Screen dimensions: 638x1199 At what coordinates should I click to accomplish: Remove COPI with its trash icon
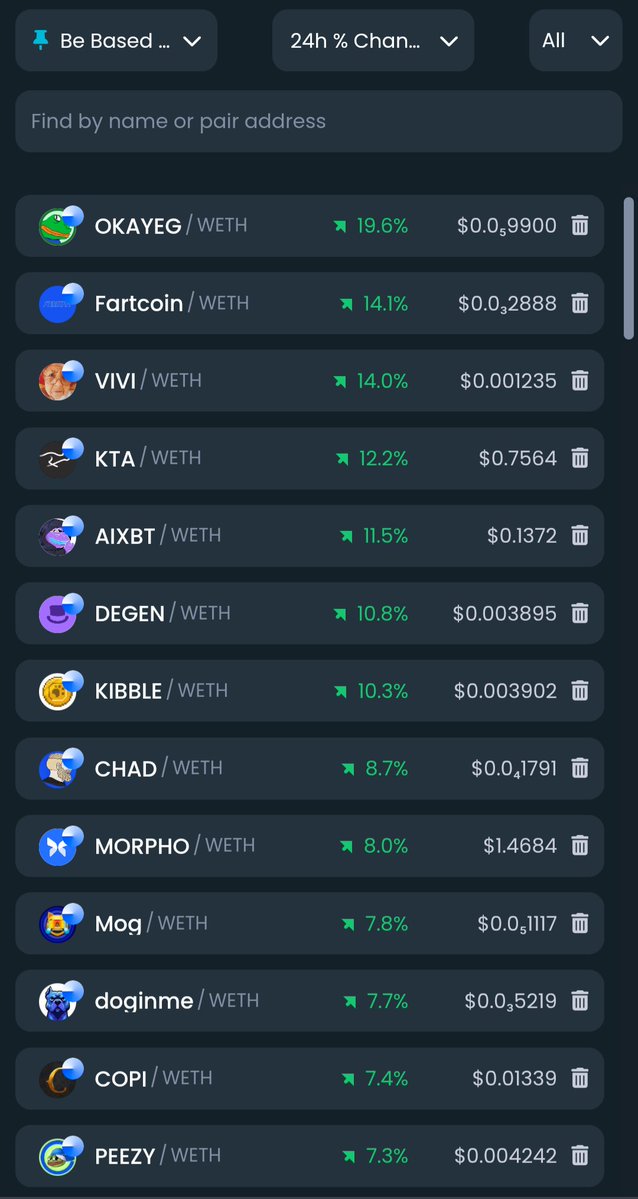(x=581, y=1078)
